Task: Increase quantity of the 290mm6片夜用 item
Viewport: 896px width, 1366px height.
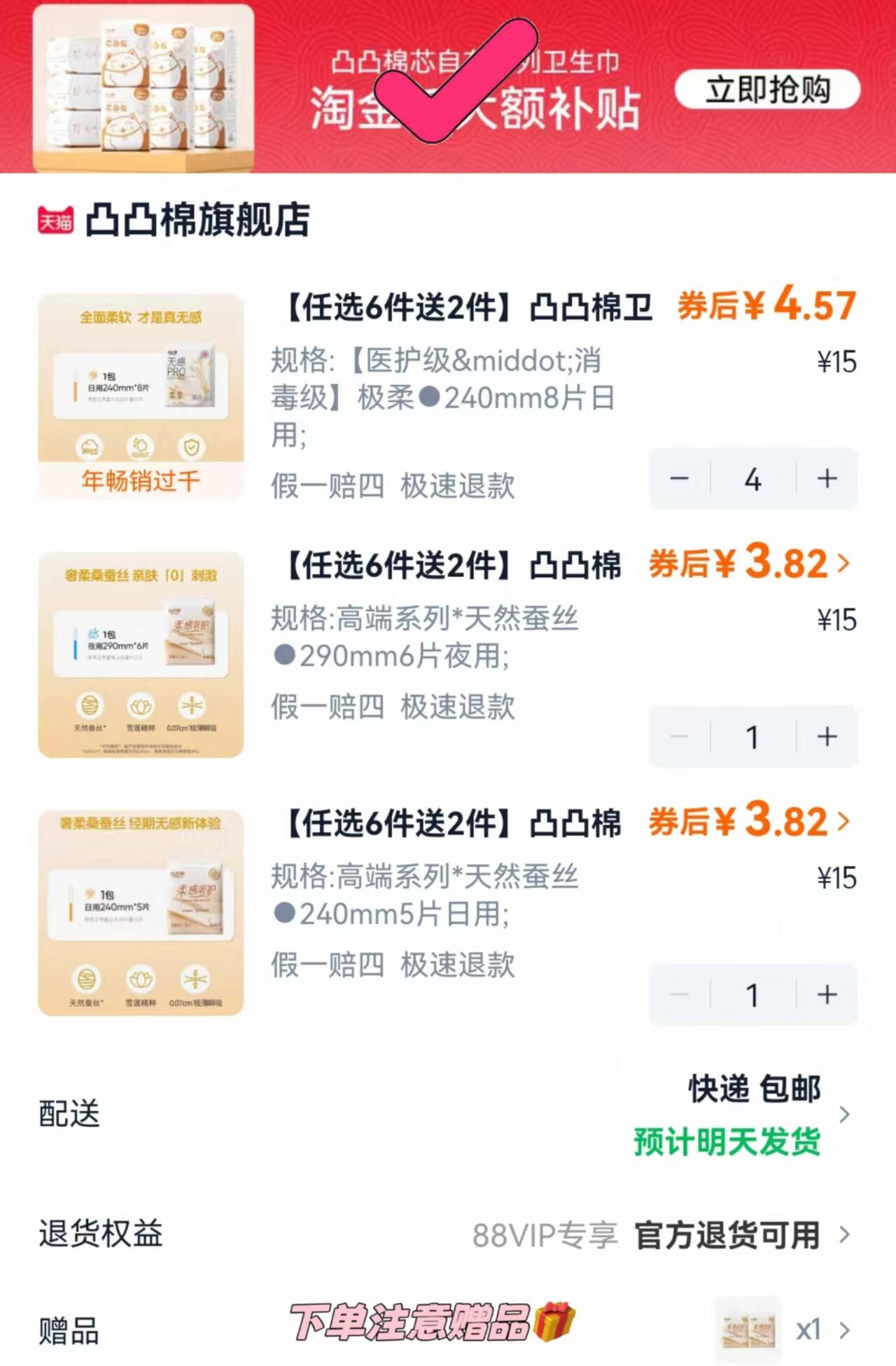Action: click(827, 737)
